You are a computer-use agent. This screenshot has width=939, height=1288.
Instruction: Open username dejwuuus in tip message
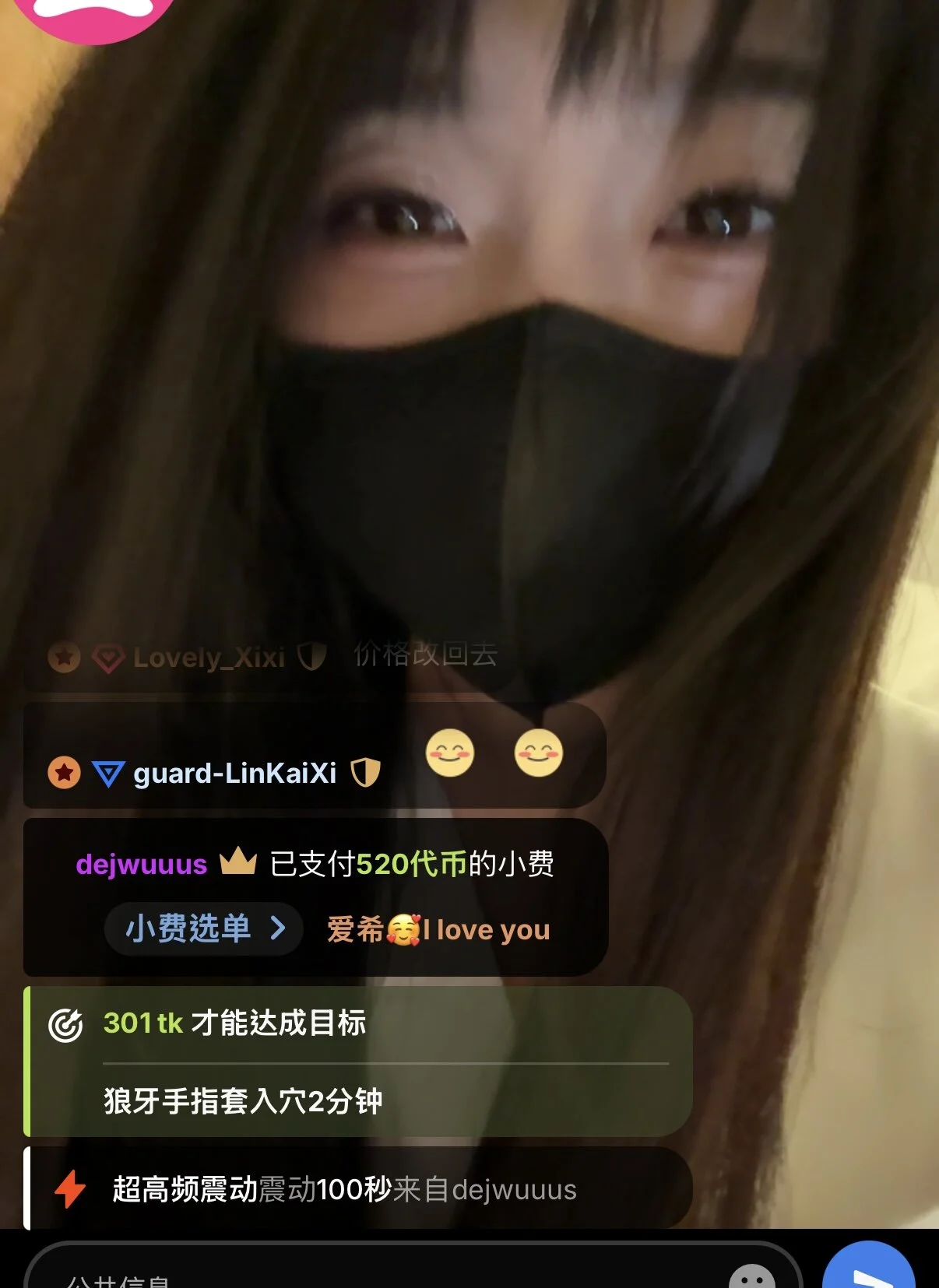[142, 865]
